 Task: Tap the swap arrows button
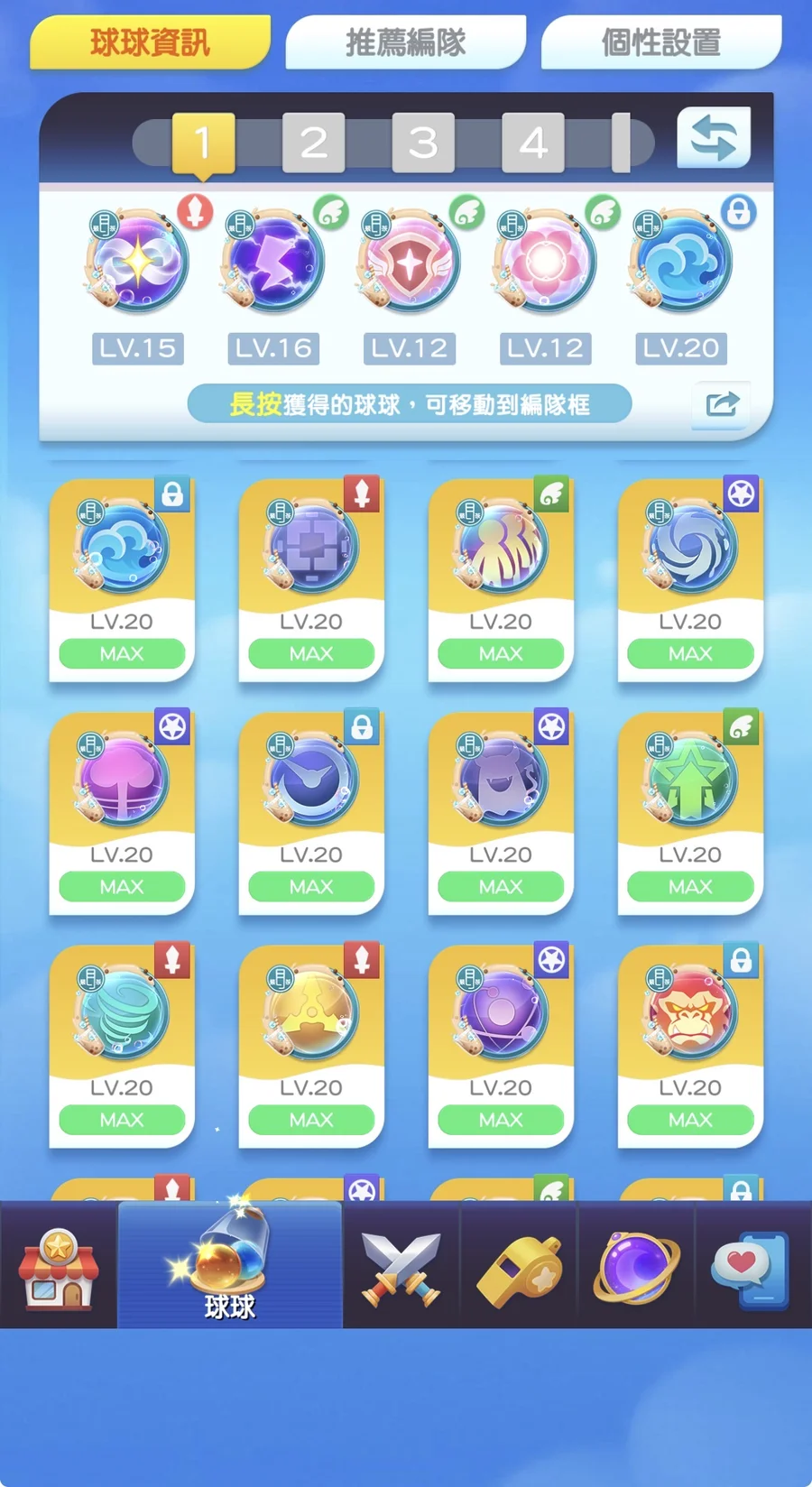(x=714, y=138)
